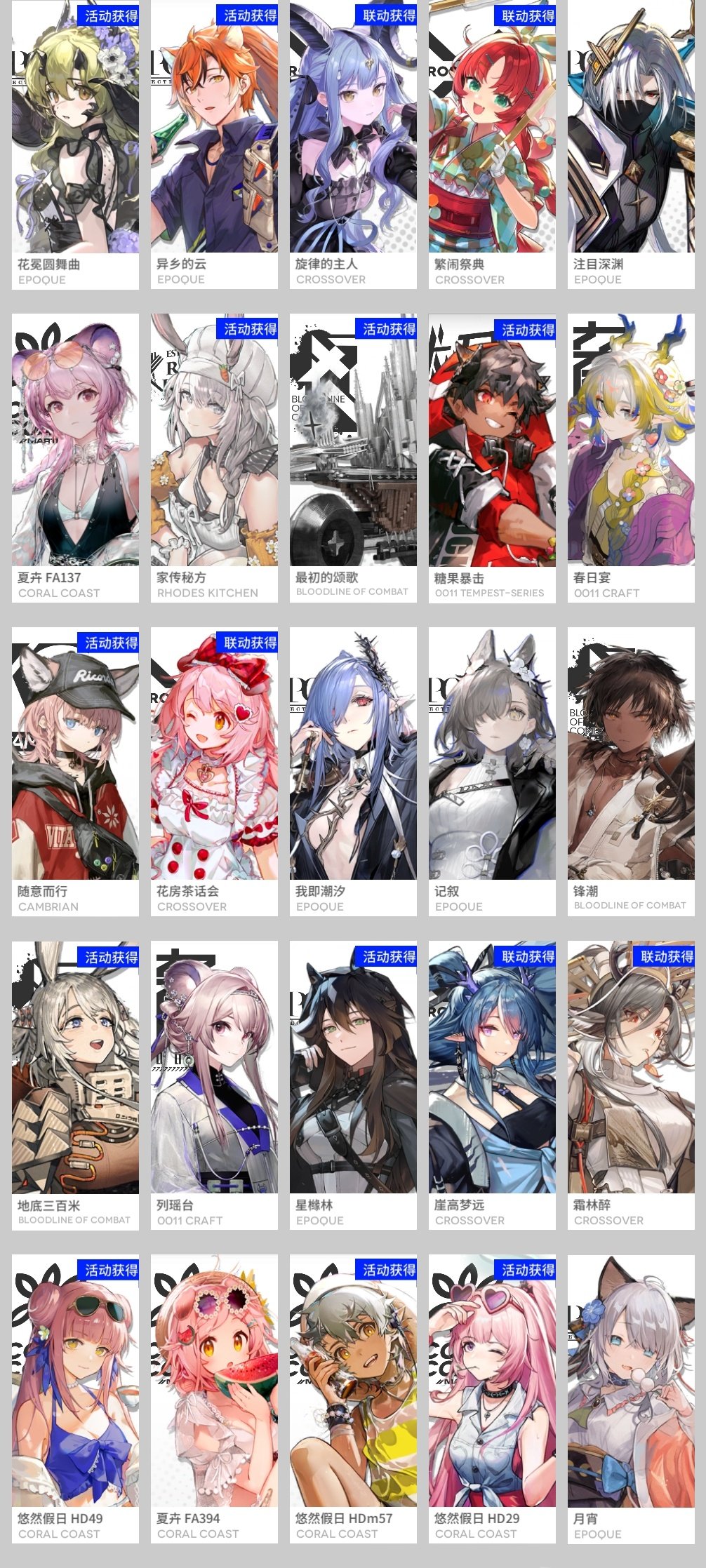Open the 列瑶台 0011 Craft skin
Viewport: 706px width, 1568px height.
point(214,1085)
